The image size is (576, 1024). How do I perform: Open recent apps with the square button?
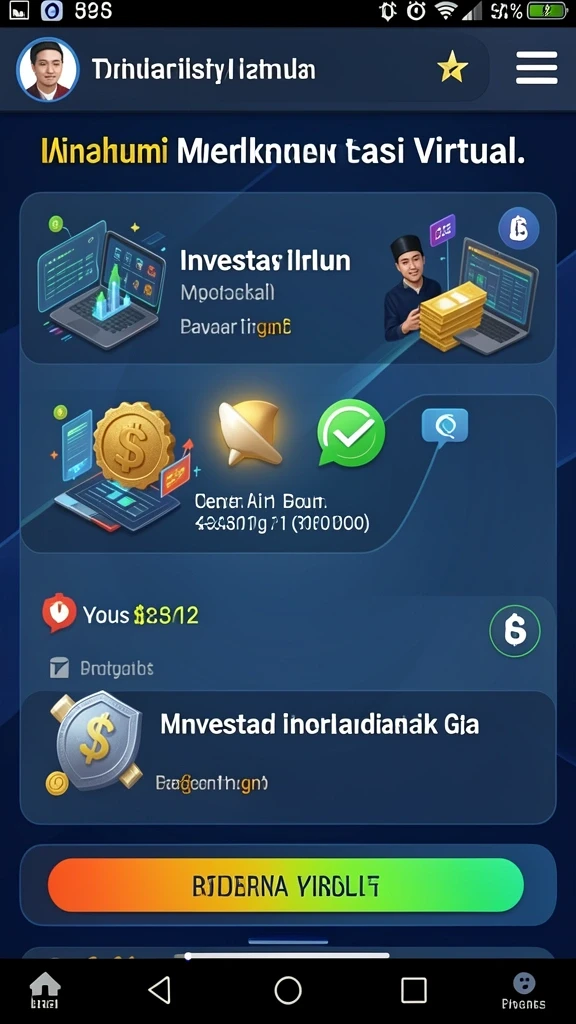pyautogui.click(x=413, y=990)
